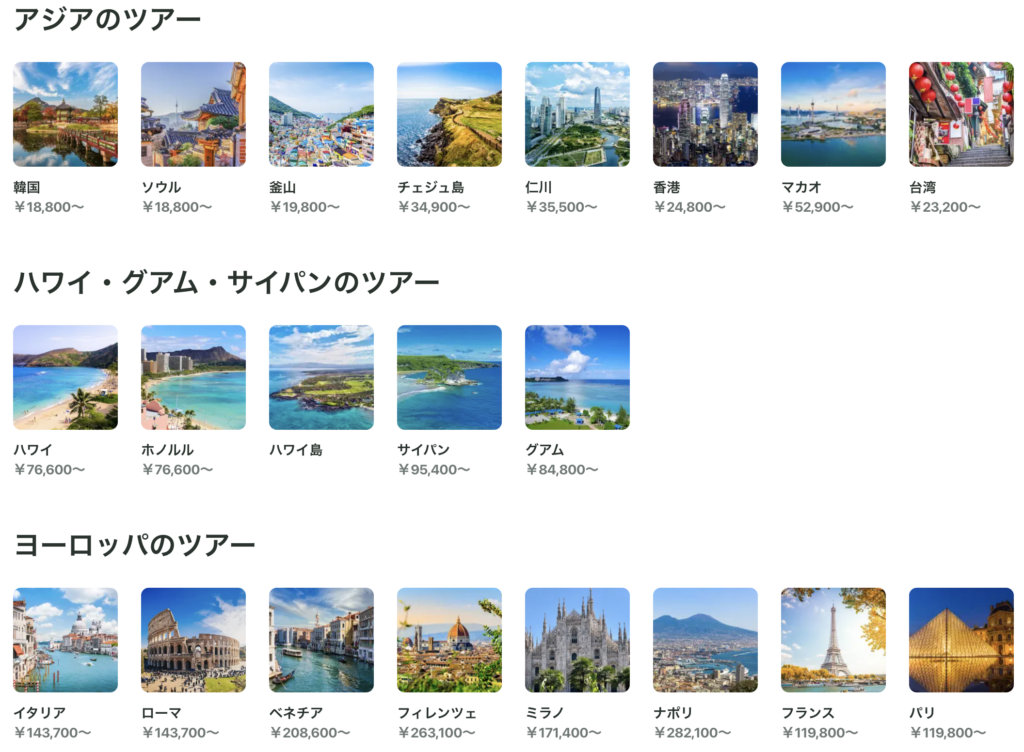Select the パリ tour tile
The width and height of the screenshot is (1024, 752).
tap(961, 640)
